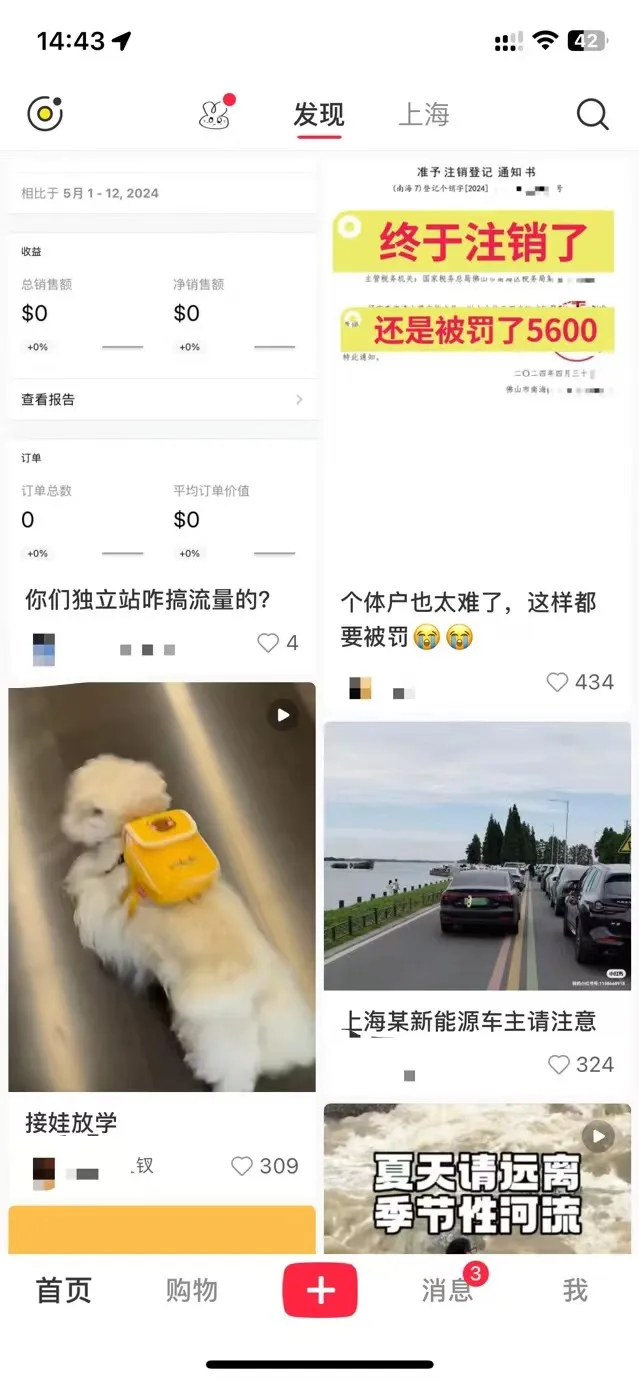Create a new post with plus button
639x1382 pixels.
pyautogui.click(x=320, y=1290)
